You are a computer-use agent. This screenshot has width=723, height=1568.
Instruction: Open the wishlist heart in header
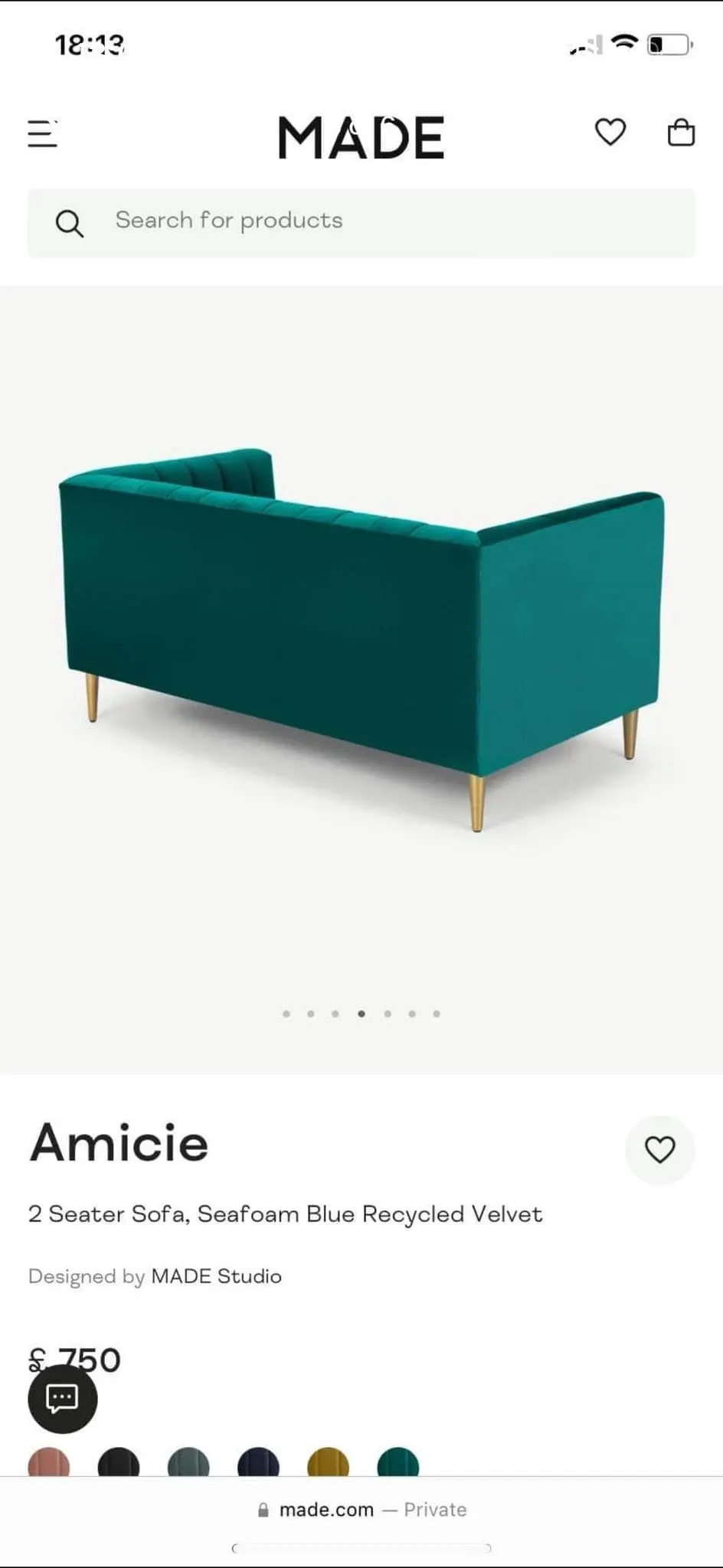pyautogui.click(x=610, y=132)
